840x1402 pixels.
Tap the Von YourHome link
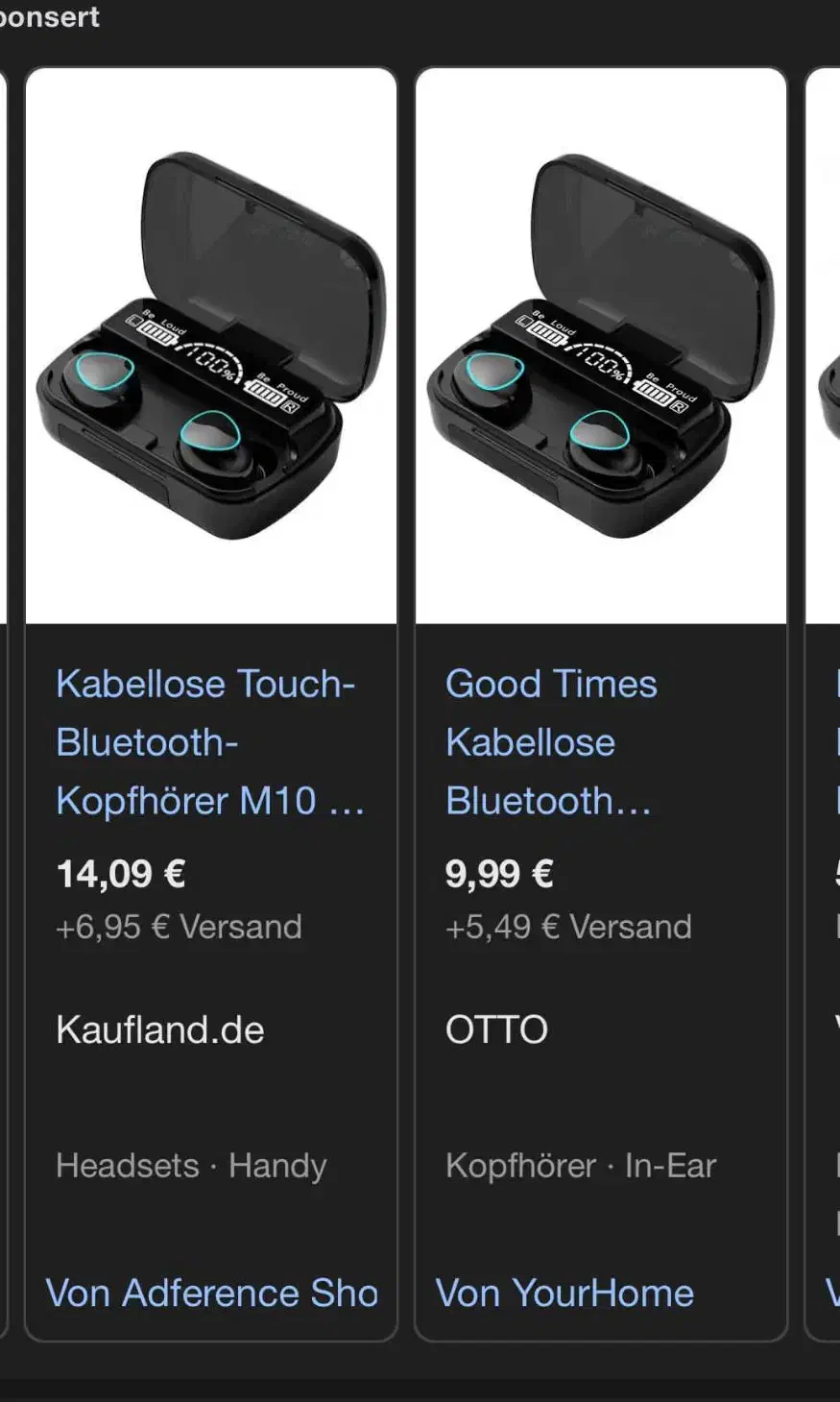tap(565, 1293)
